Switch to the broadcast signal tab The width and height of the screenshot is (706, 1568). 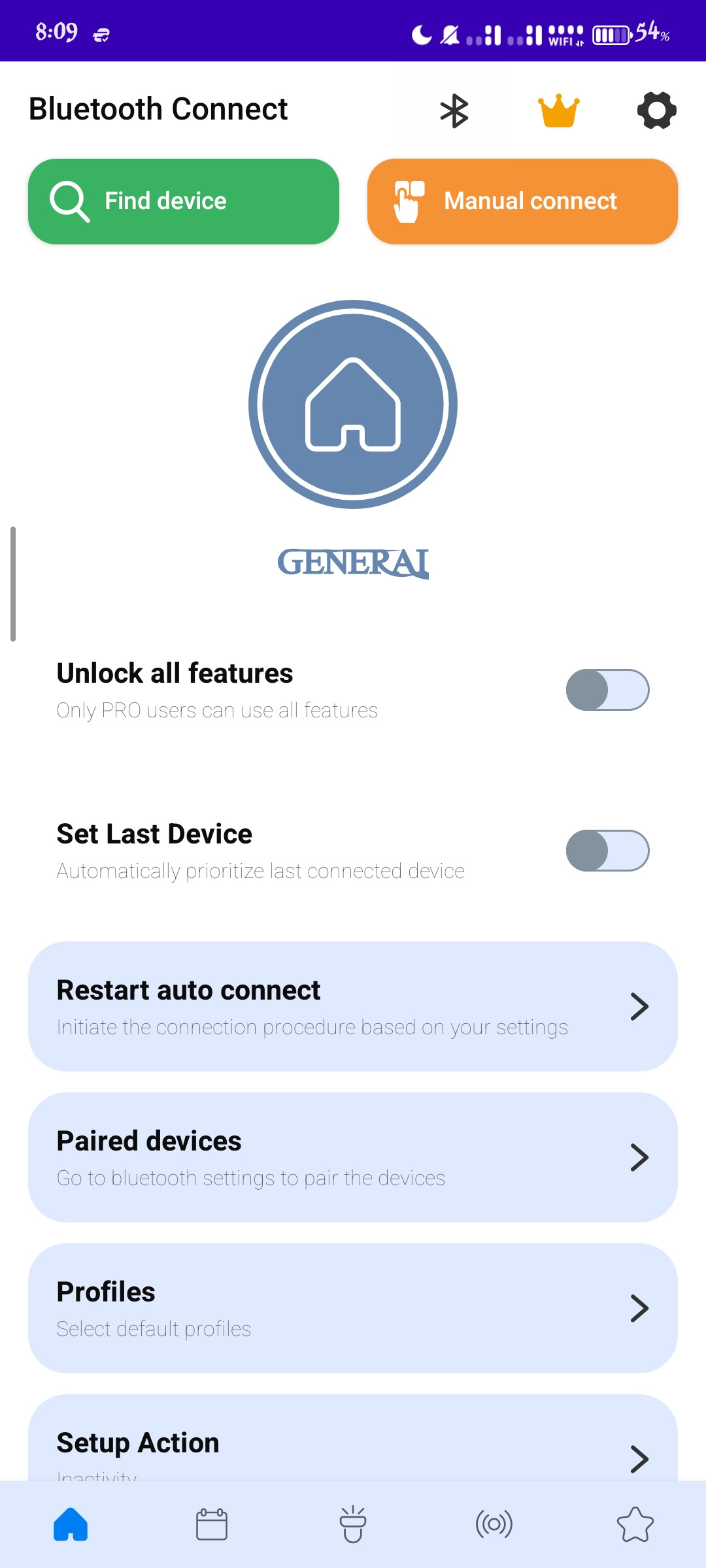494,1525
